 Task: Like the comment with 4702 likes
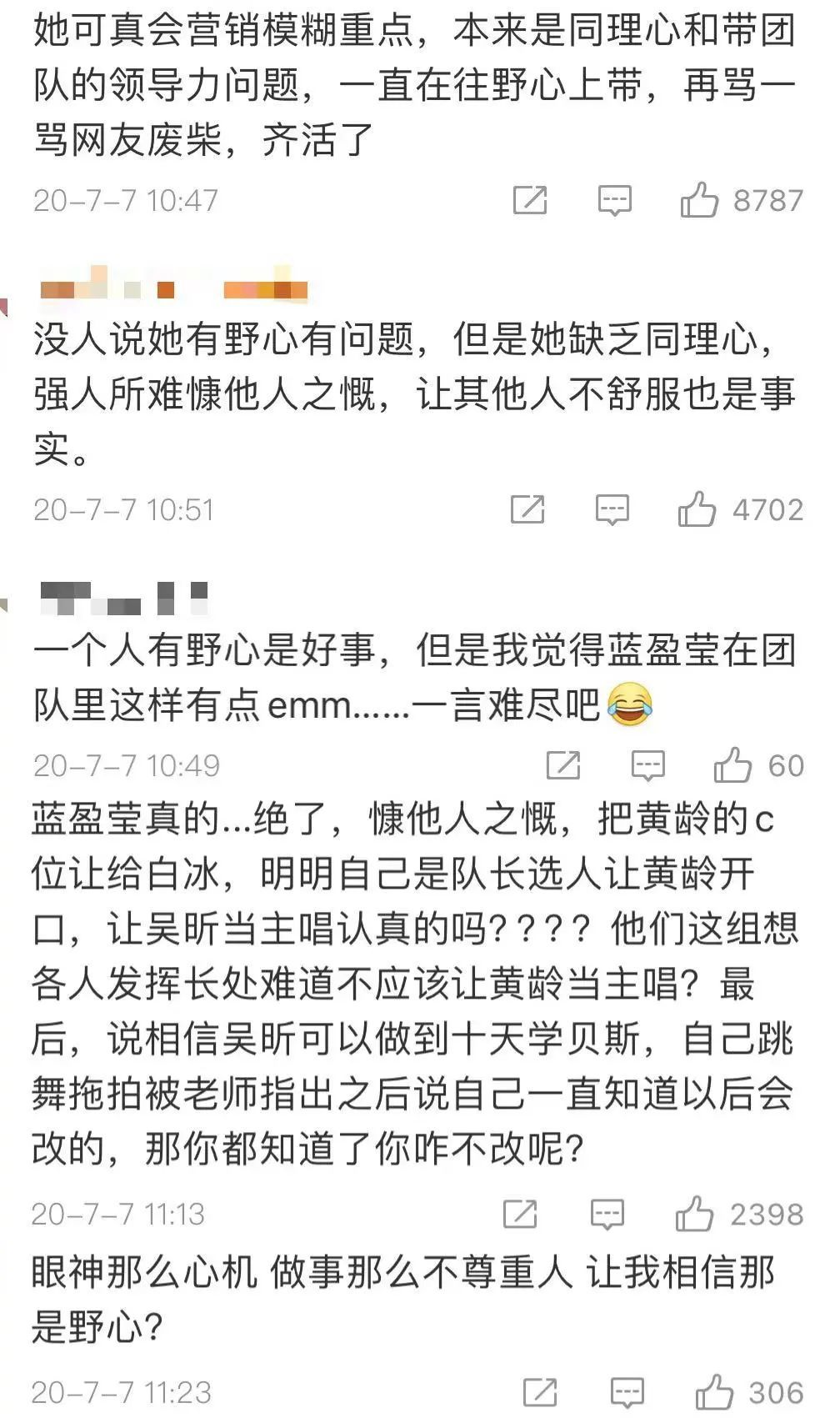[x=697, y=509]
